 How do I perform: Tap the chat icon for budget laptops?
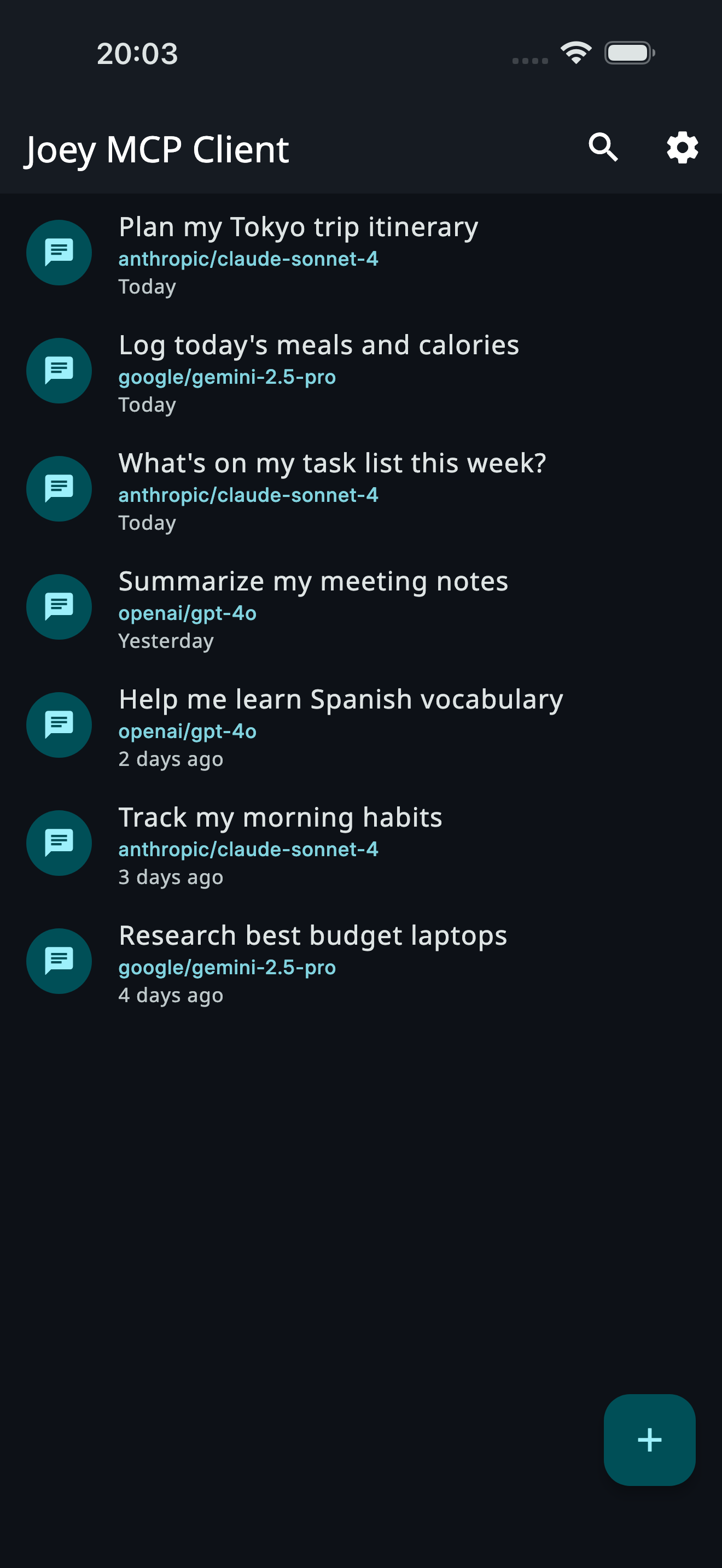coord(59,961)
